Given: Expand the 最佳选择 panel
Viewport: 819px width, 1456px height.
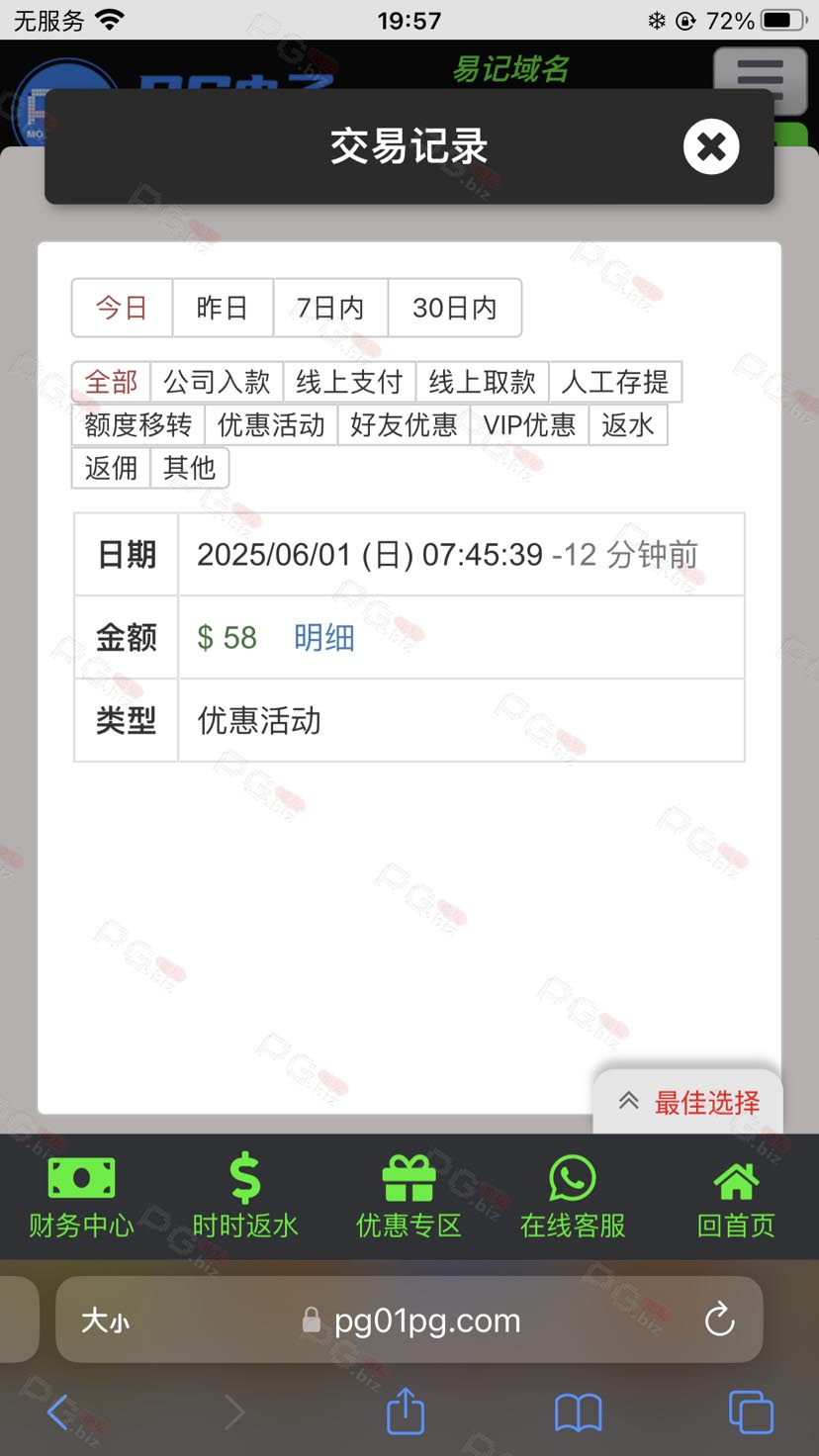Looking at the screenshot, I should 688,1102.
